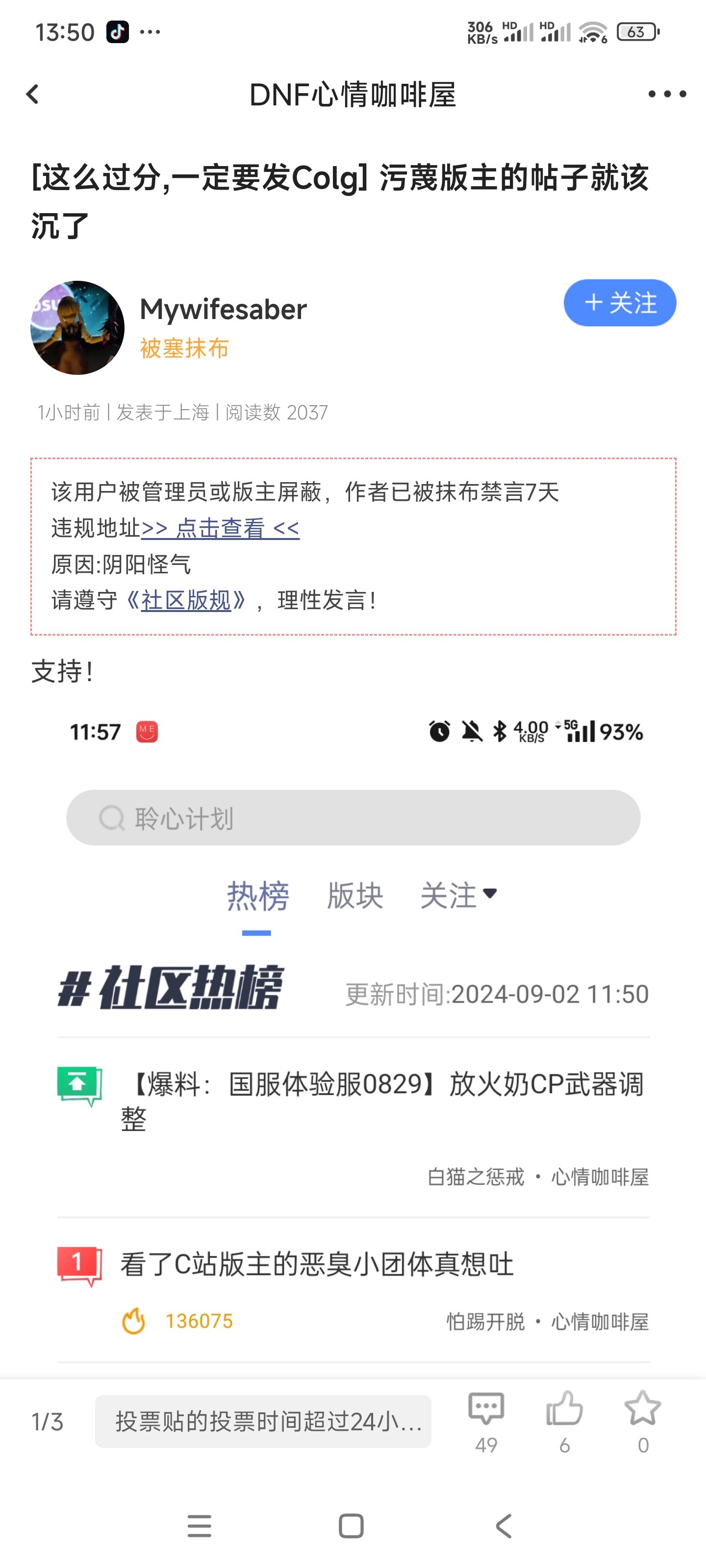
Task: Open Mywifesaber's profile avatar
Action: 77,327
